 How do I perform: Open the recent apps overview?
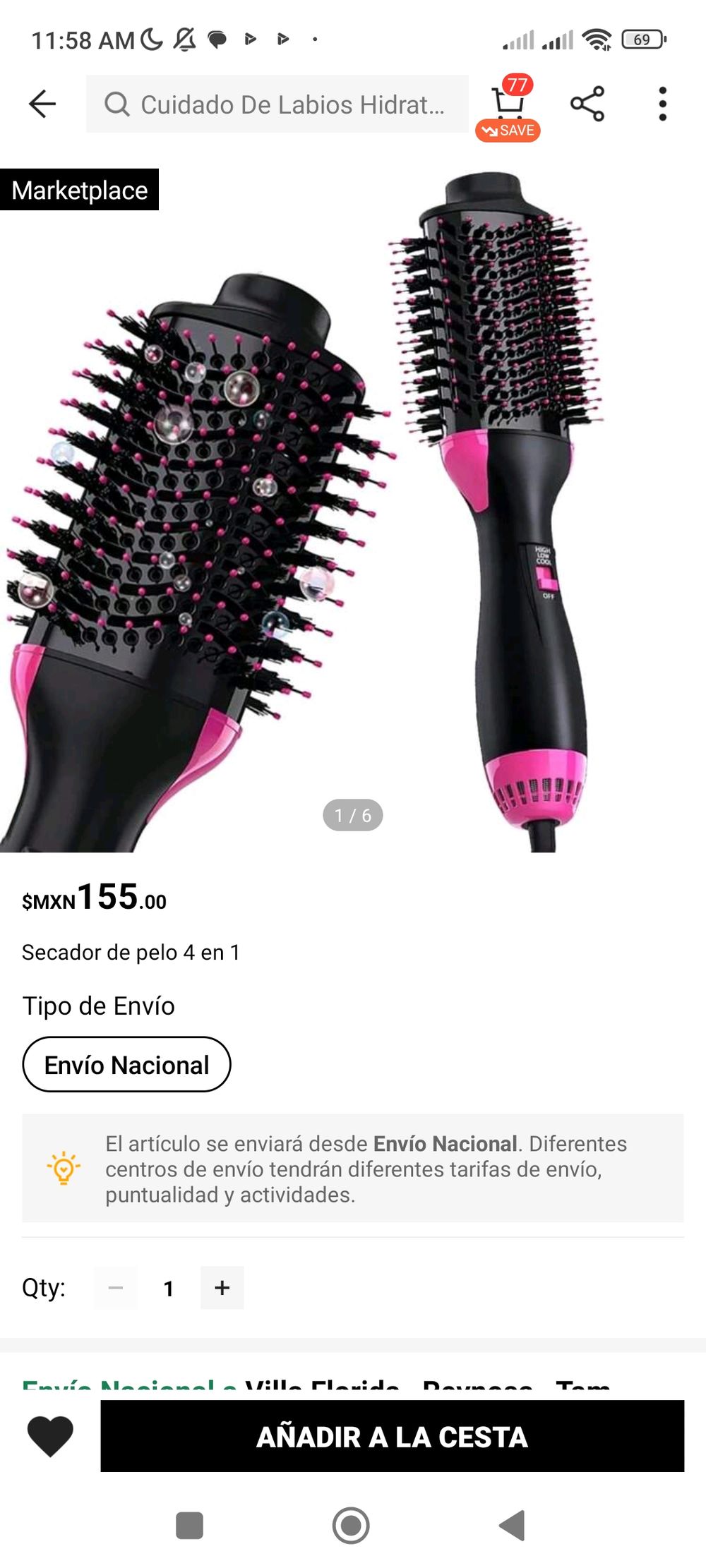(x=189, y=1526)
